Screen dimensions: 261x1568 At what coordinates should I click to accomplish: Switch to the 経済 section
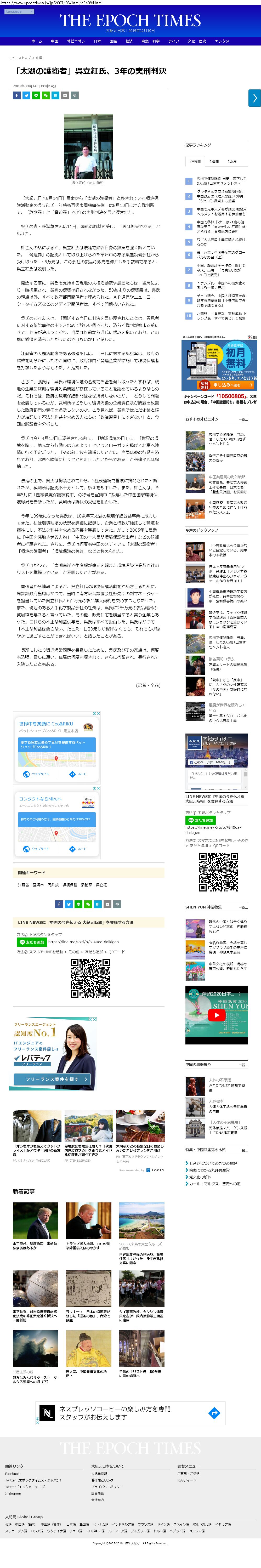coord(129,41)
